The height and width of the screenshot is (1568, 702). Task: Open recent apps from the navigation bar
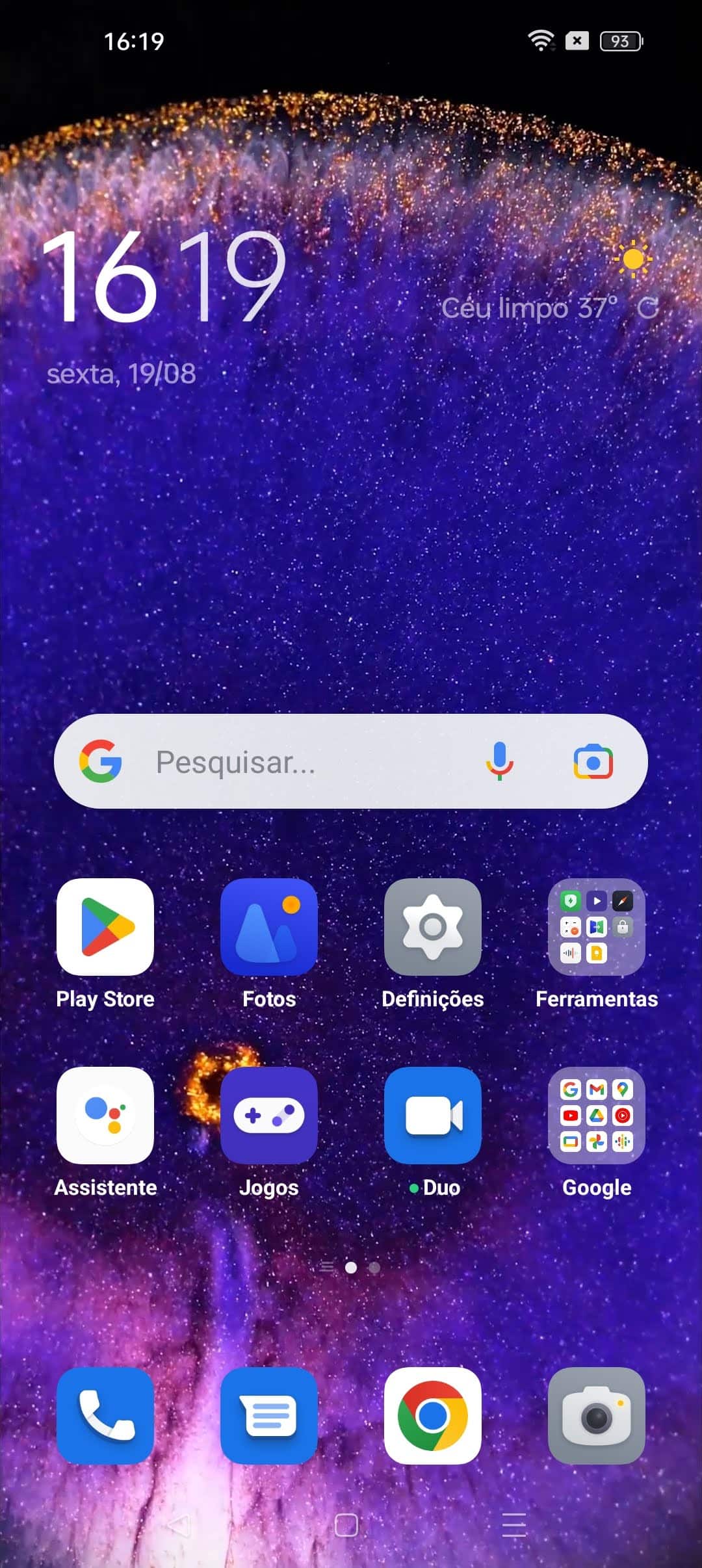[x=514, y=1524]
